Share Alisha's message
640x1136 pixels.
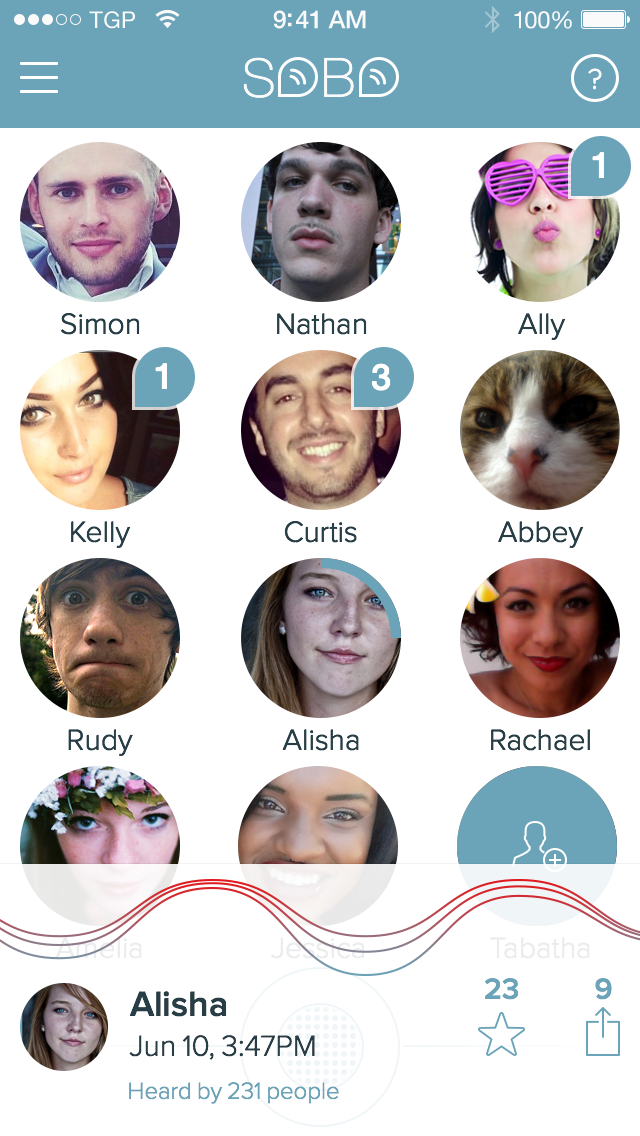pos(603,1031)
